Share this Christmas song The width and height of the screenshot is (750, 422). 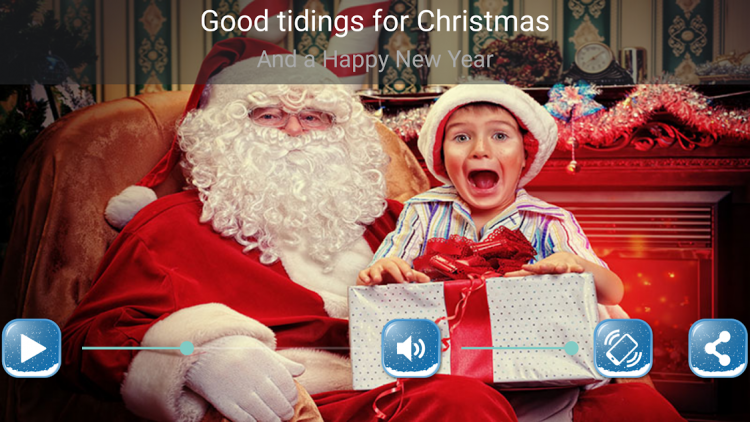pos(718,348)
